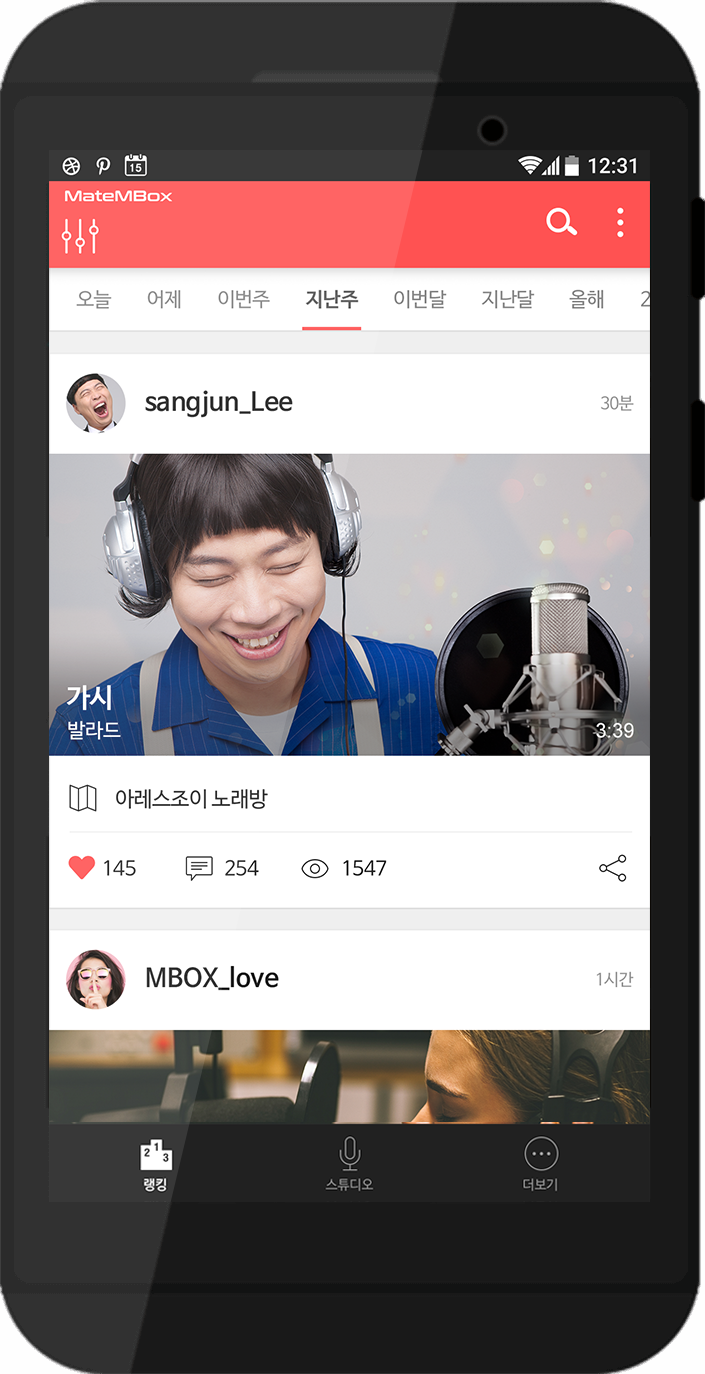This screenshot has height=1374, width=705.
Task: Open the search icon in the header
Action: (562, 222)
